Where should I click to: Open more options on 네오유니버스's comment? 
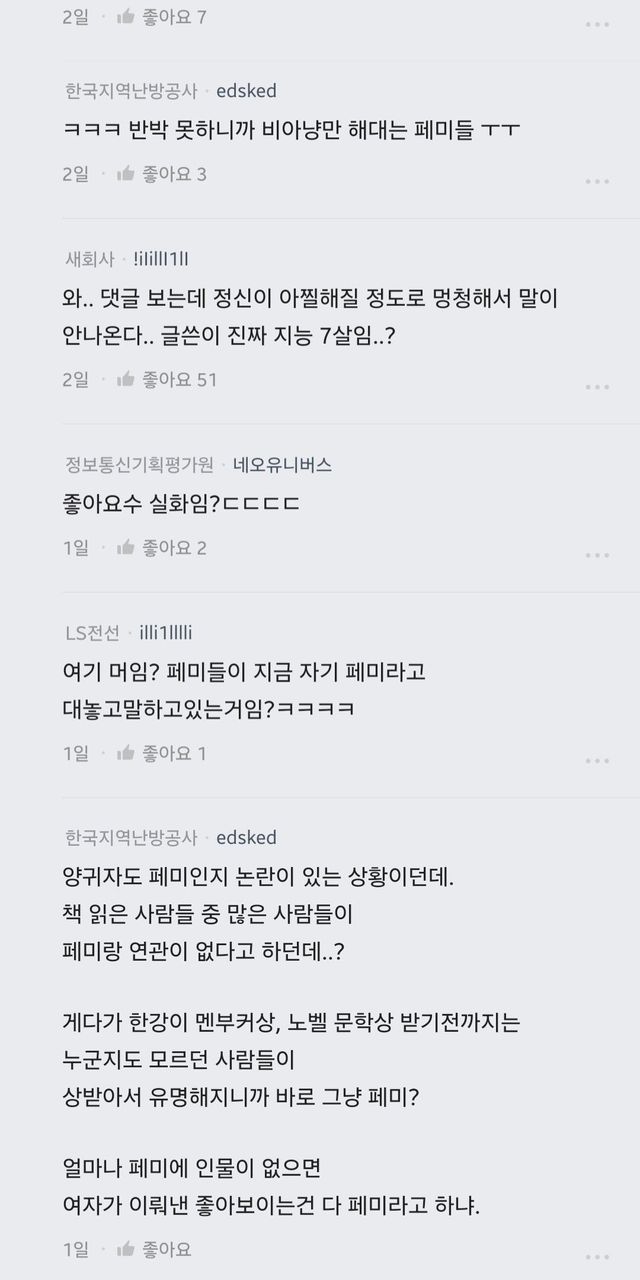[x=597, y=555]
